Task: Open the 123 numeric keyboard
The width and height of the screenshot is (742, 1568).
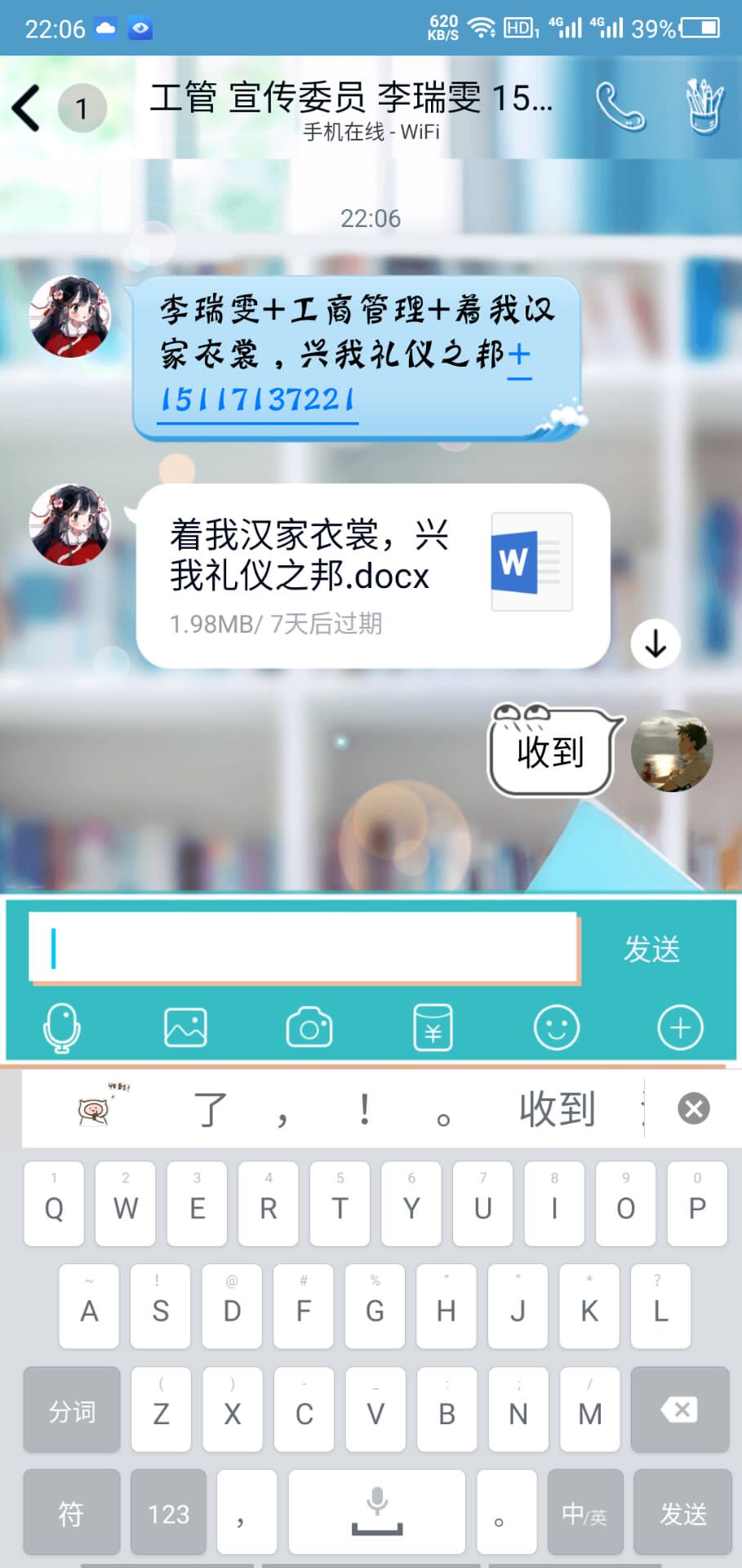Action: point(169,1513)
